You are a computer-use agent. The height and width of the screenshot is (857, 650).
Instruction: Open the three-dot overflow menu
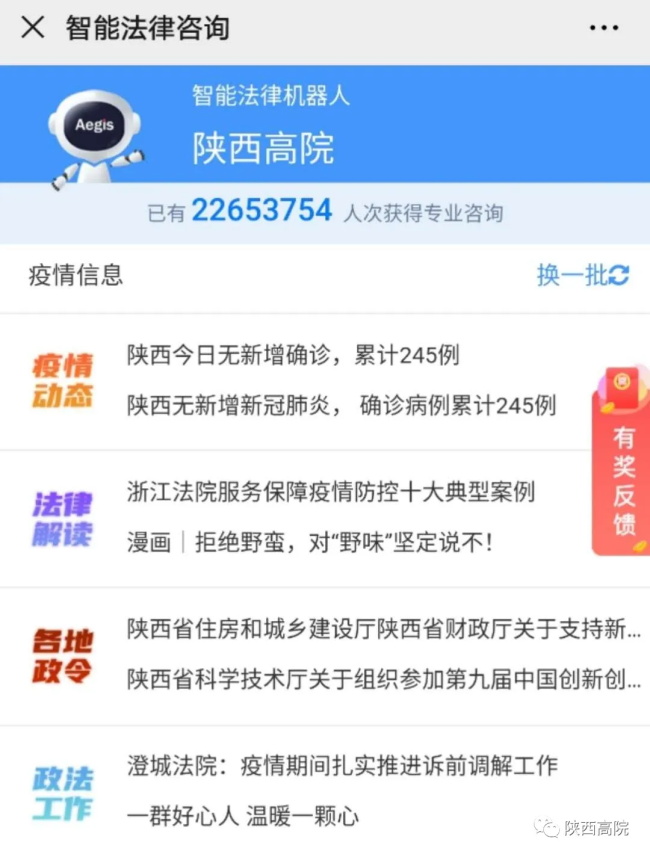pyautogui.click(x=604, y=28)
